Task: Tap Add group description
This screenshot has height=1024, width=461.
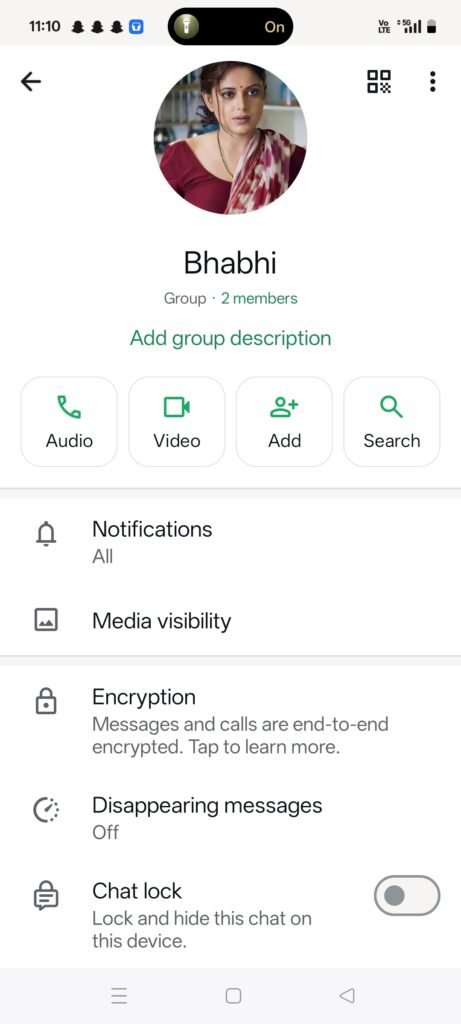Action: click(x=230, y=338)
